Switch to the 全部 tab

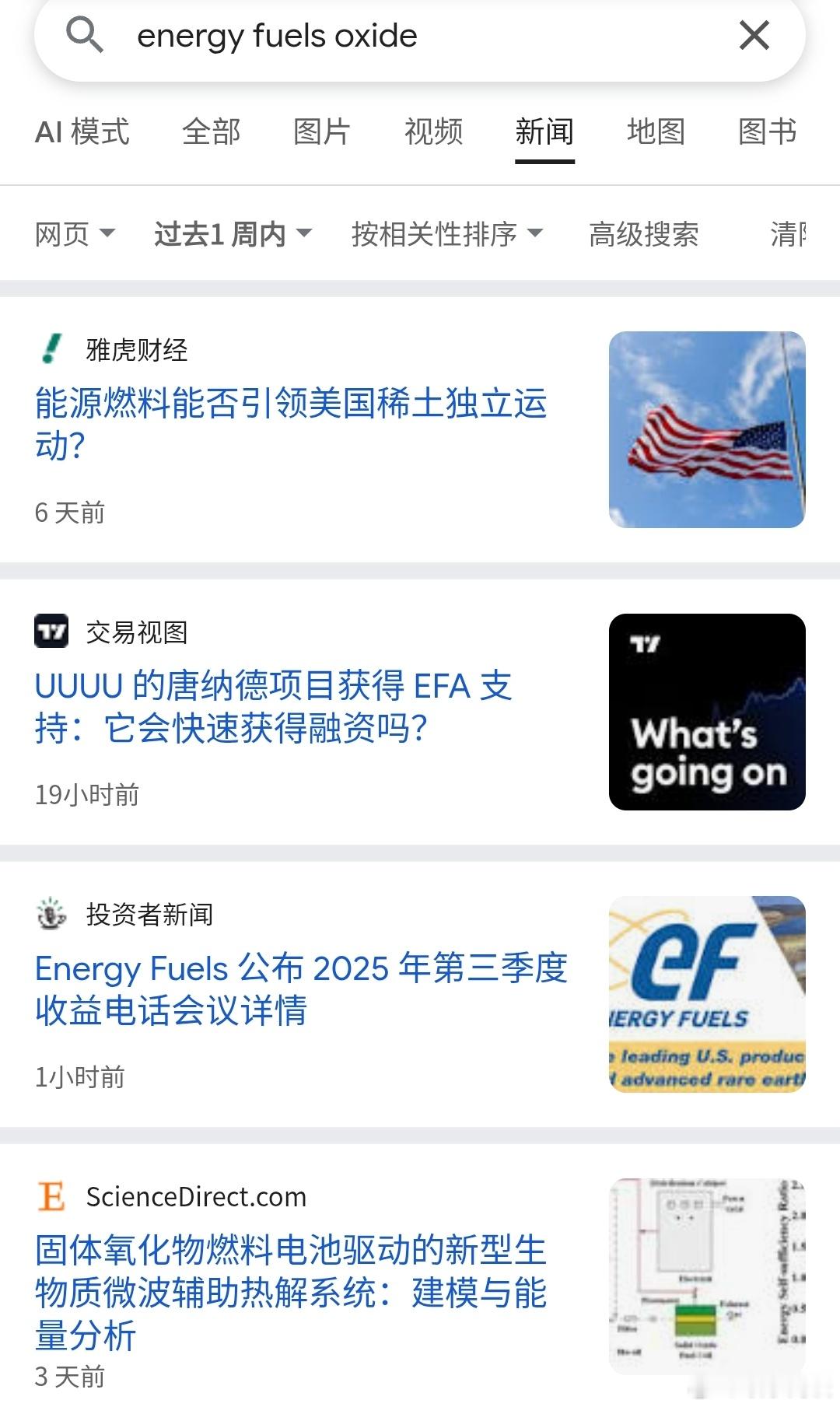(211, 131)
